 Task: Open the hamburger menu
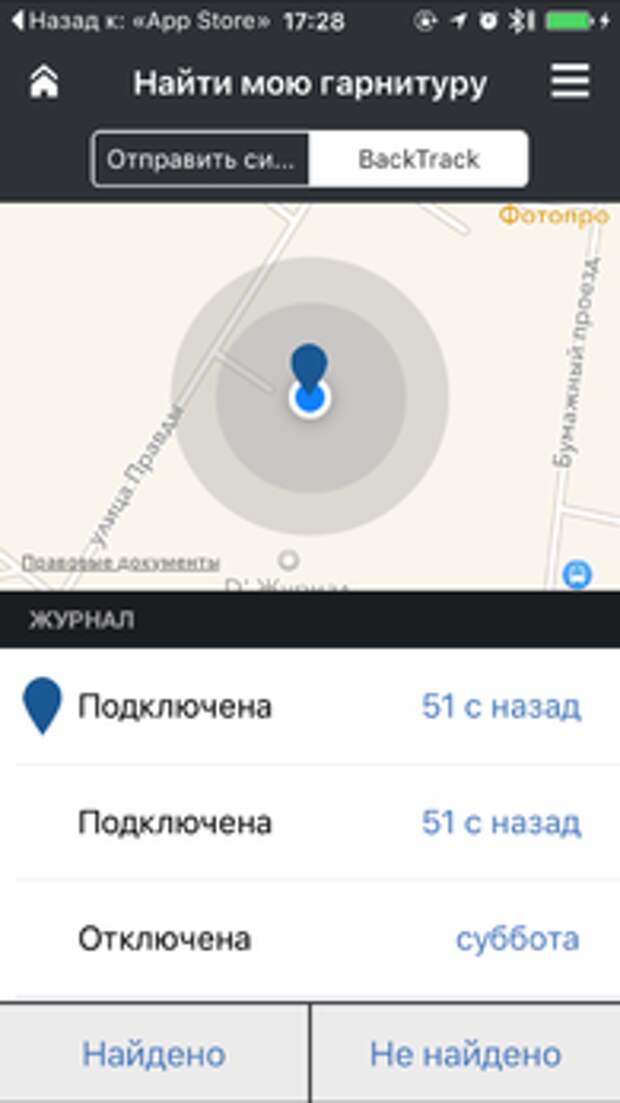(x=570, y=83)
